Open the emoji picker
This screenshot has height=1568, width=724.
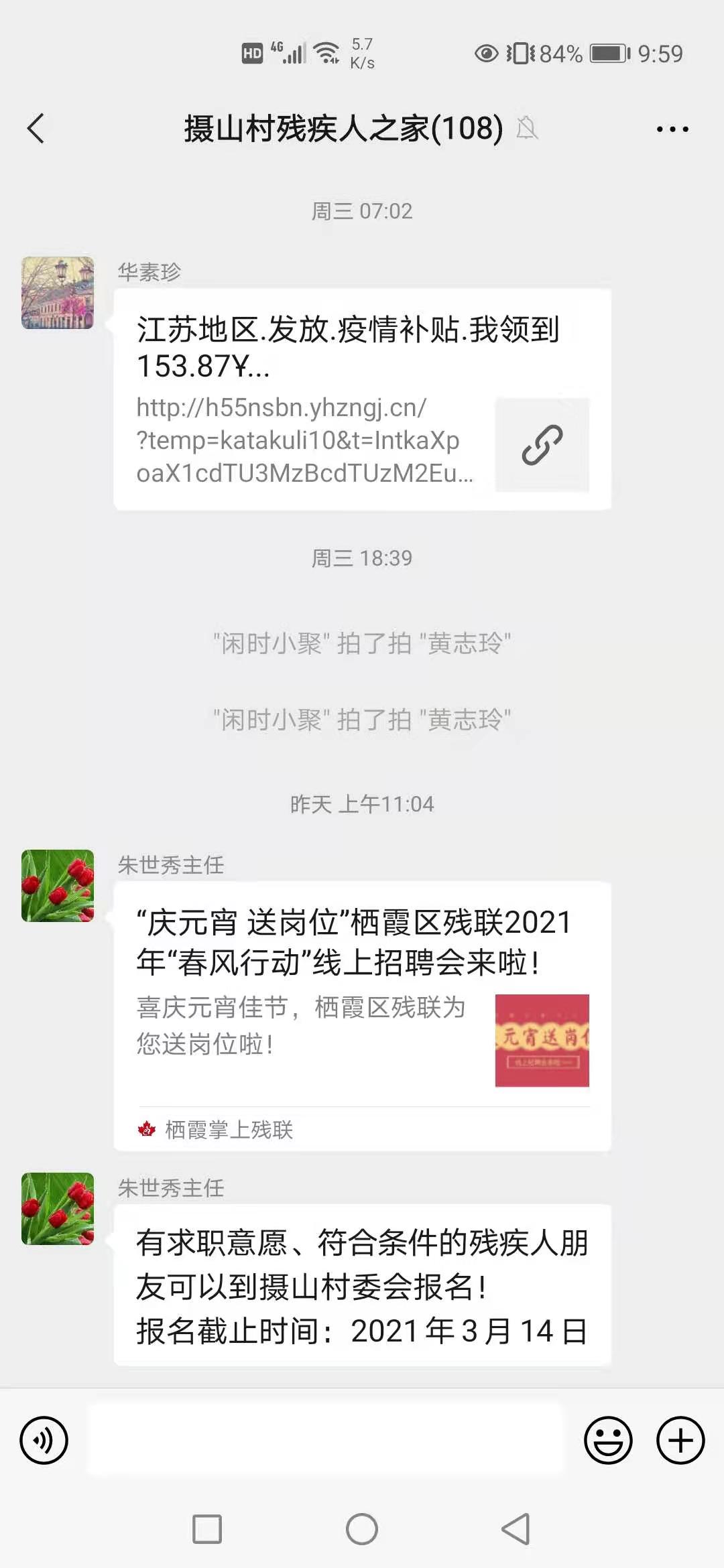(x=608, y=1440)
